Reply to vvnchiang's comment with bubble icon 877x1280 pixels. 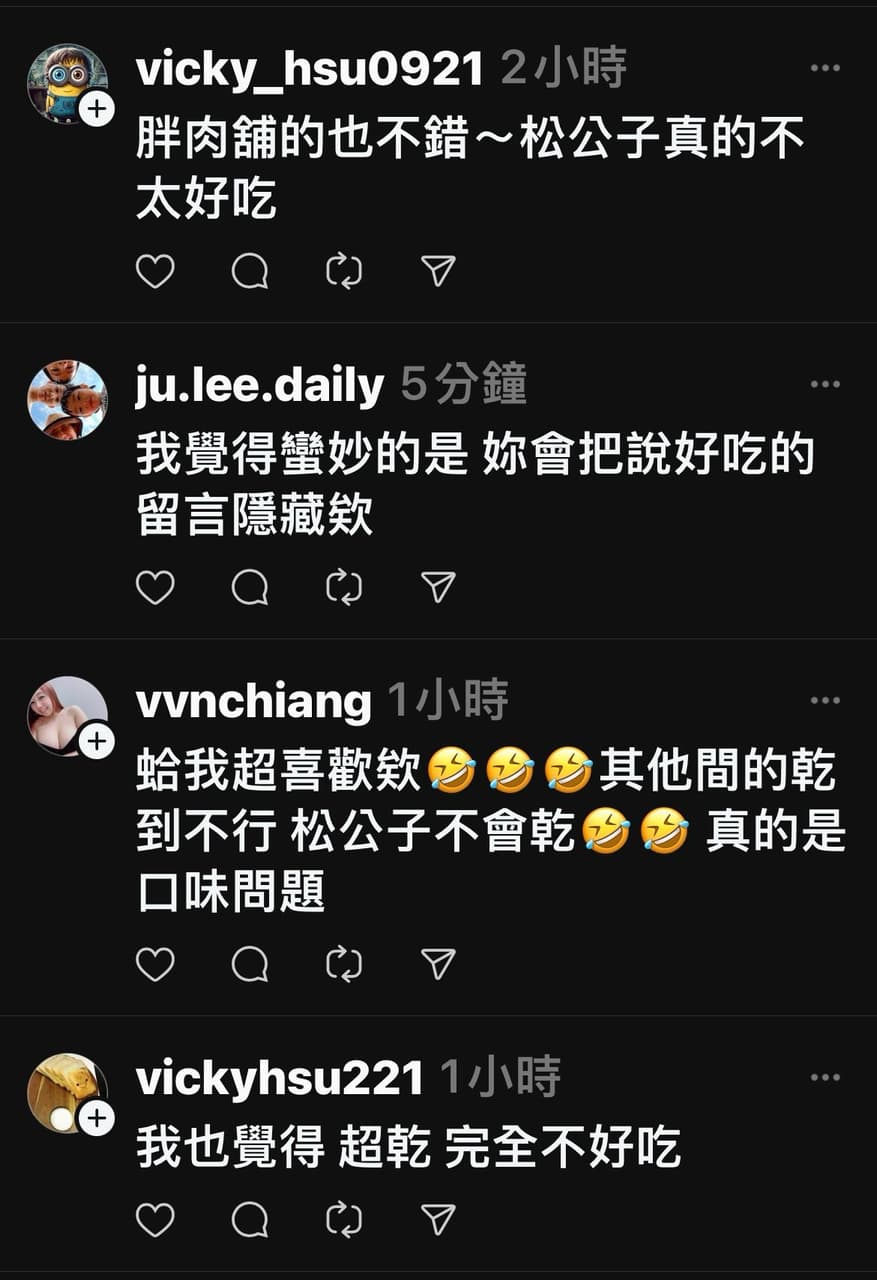249,963
